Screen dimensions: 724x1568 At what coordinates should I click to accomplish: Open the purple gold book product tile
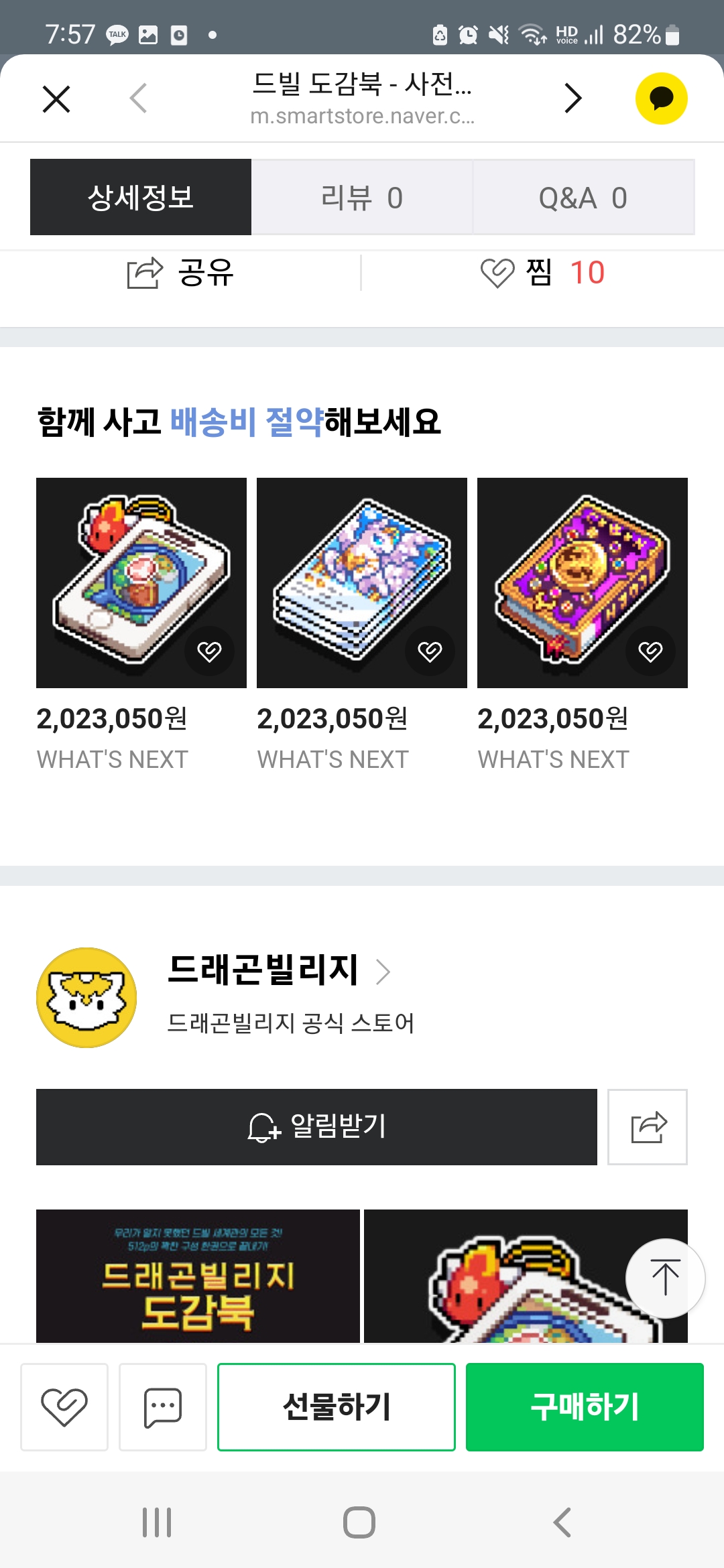click(x=582, y=582)
